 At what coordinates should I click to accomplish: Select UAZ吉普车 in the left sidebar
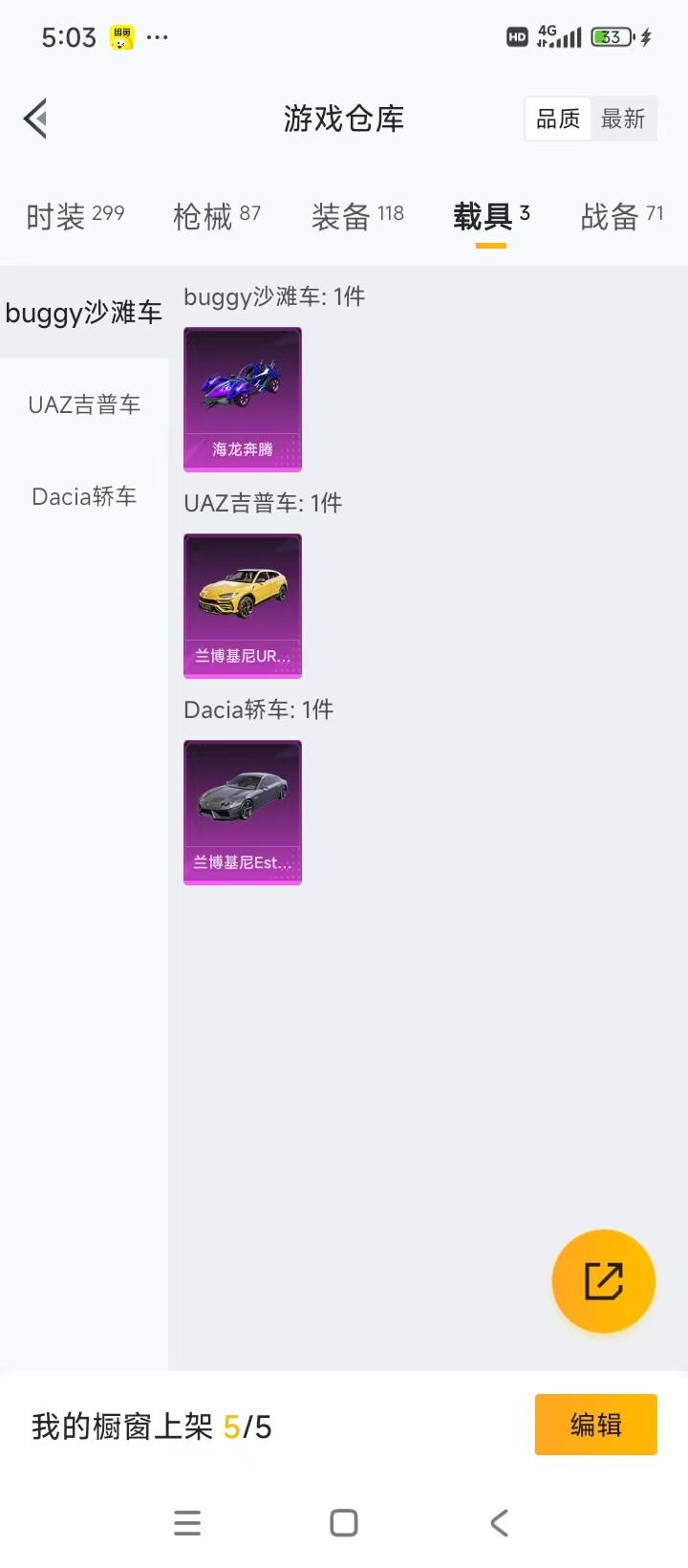tap(84, 404)
